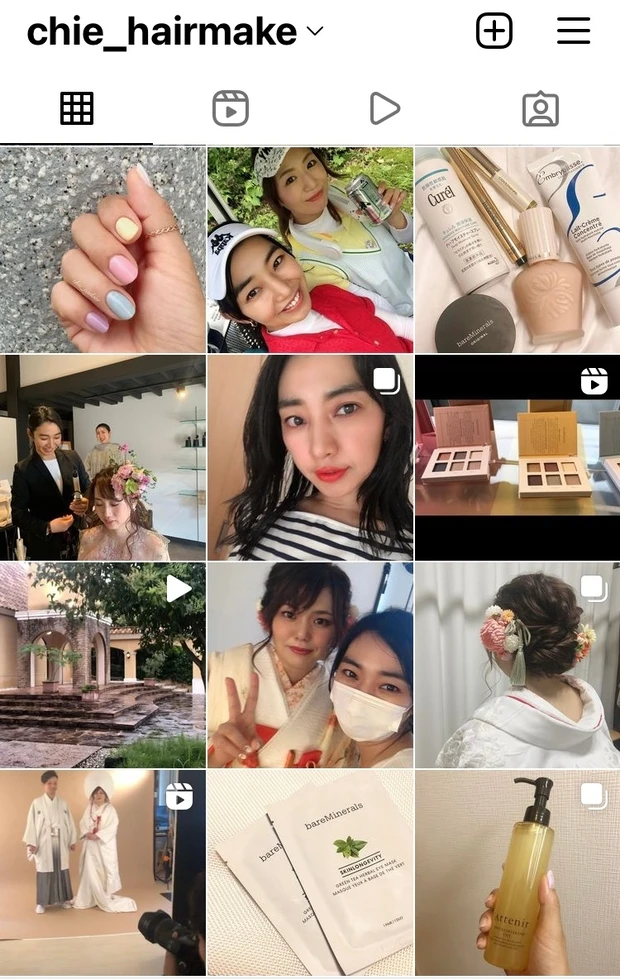Switch to the Reels tab

pos(230,108)
